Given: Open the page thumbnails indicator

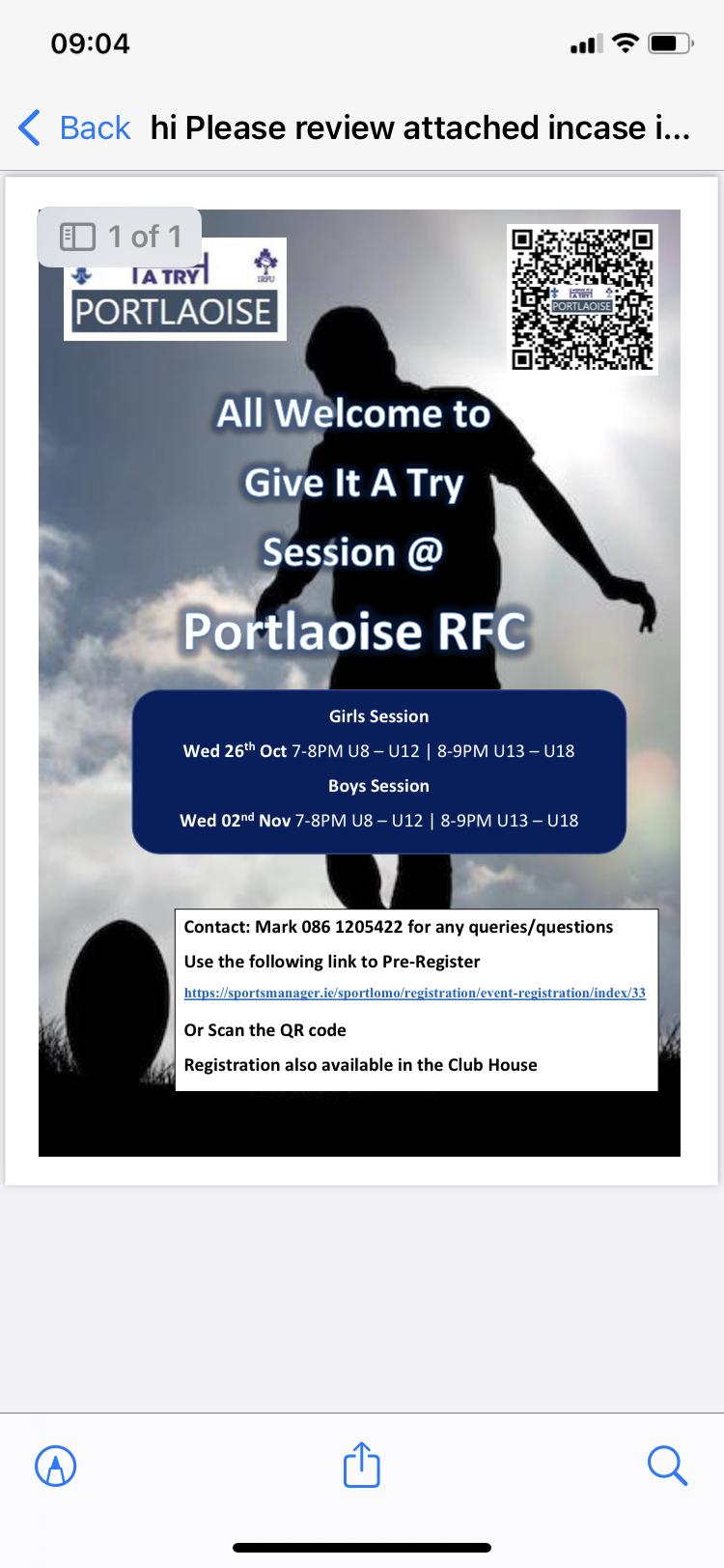Looking at the screenshot, I should coord(120,237).
